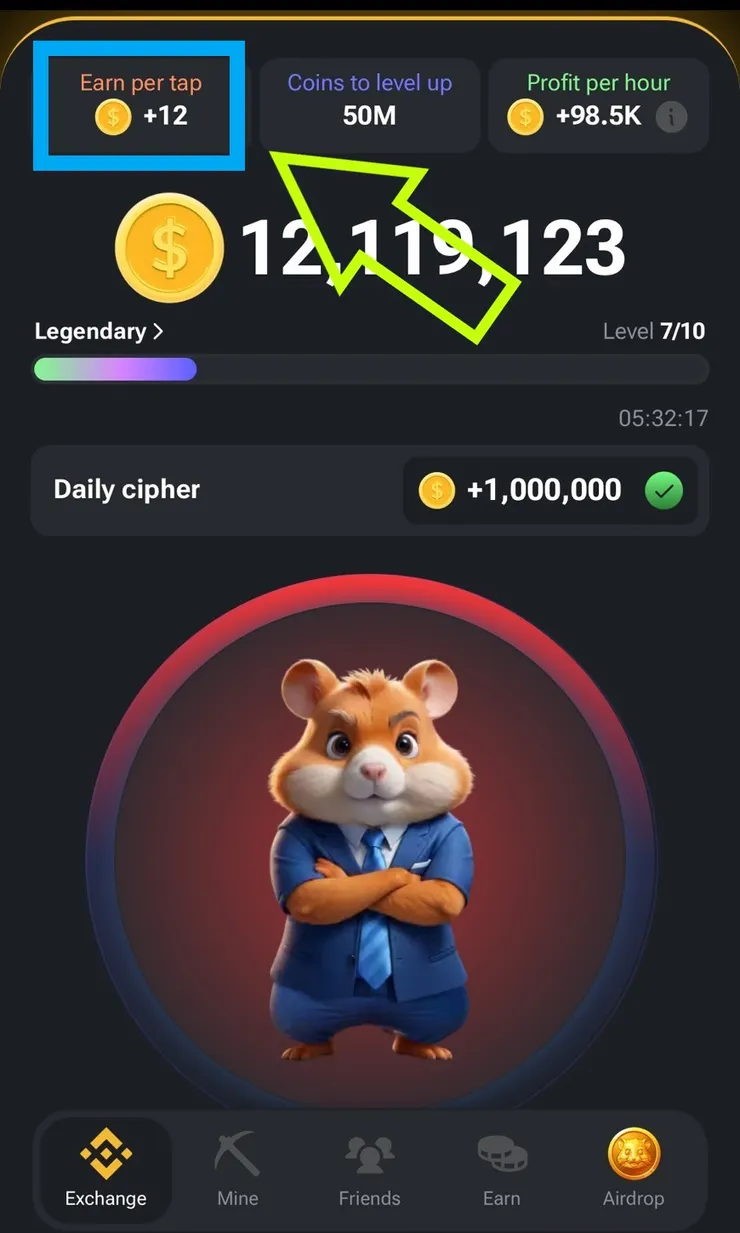Open the Legendary league details
The height and width of the screenshot is (1233, 740).
pos(99,332)
